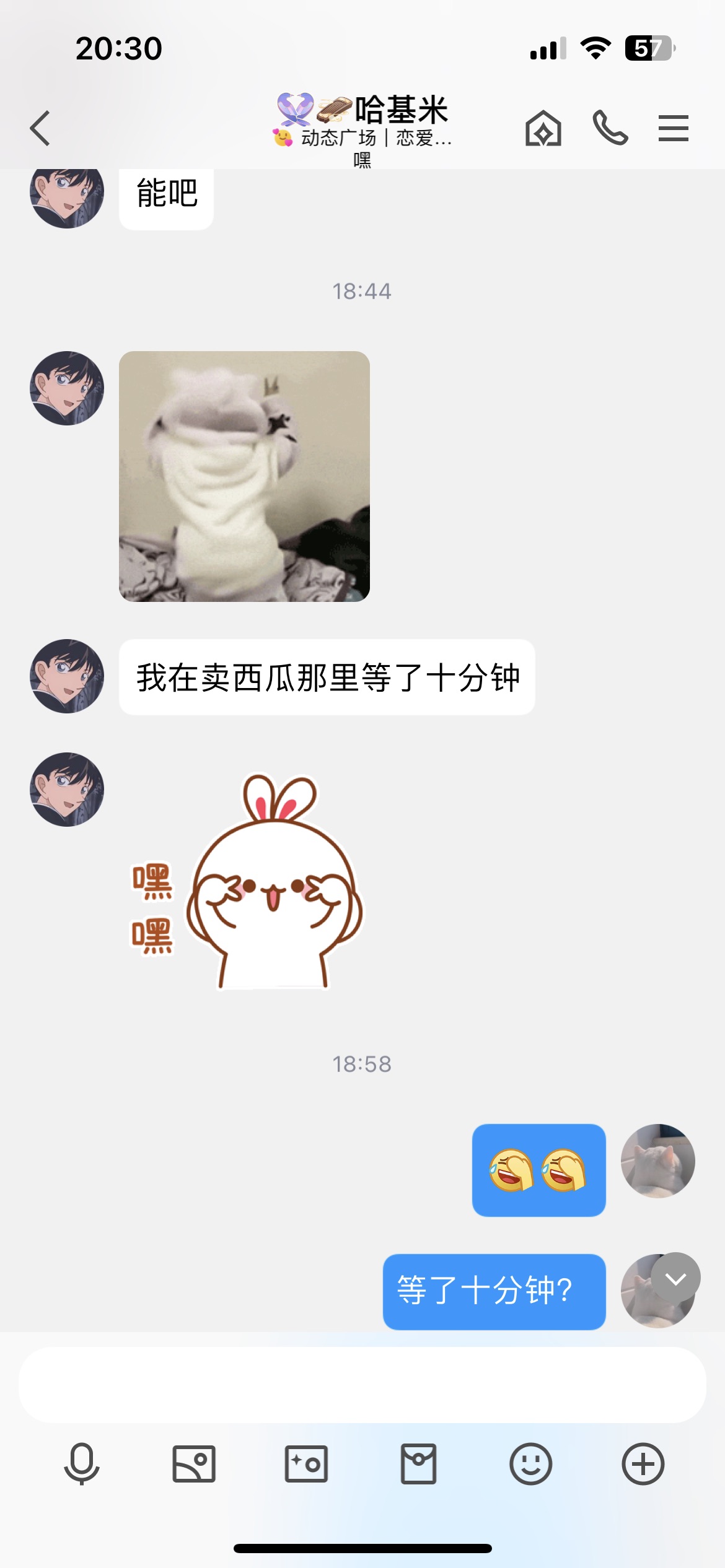
Task: Open the group space home icon
Action: pyautogui.click(x=542, y=127)
